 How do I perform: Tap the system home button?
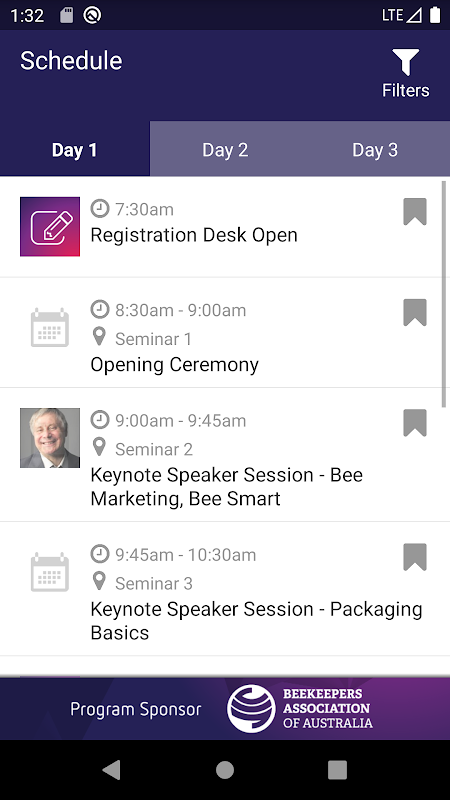pos(225,770)
